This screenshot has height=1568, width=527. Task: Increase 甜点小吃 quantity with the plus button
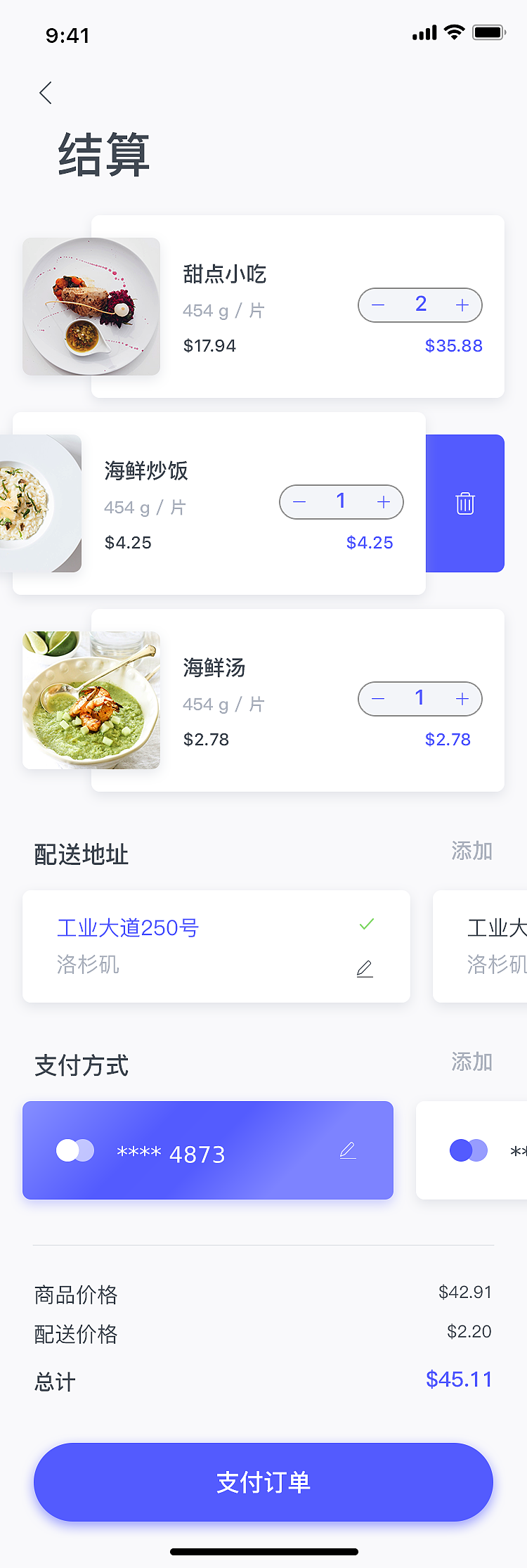click(462, 304)
